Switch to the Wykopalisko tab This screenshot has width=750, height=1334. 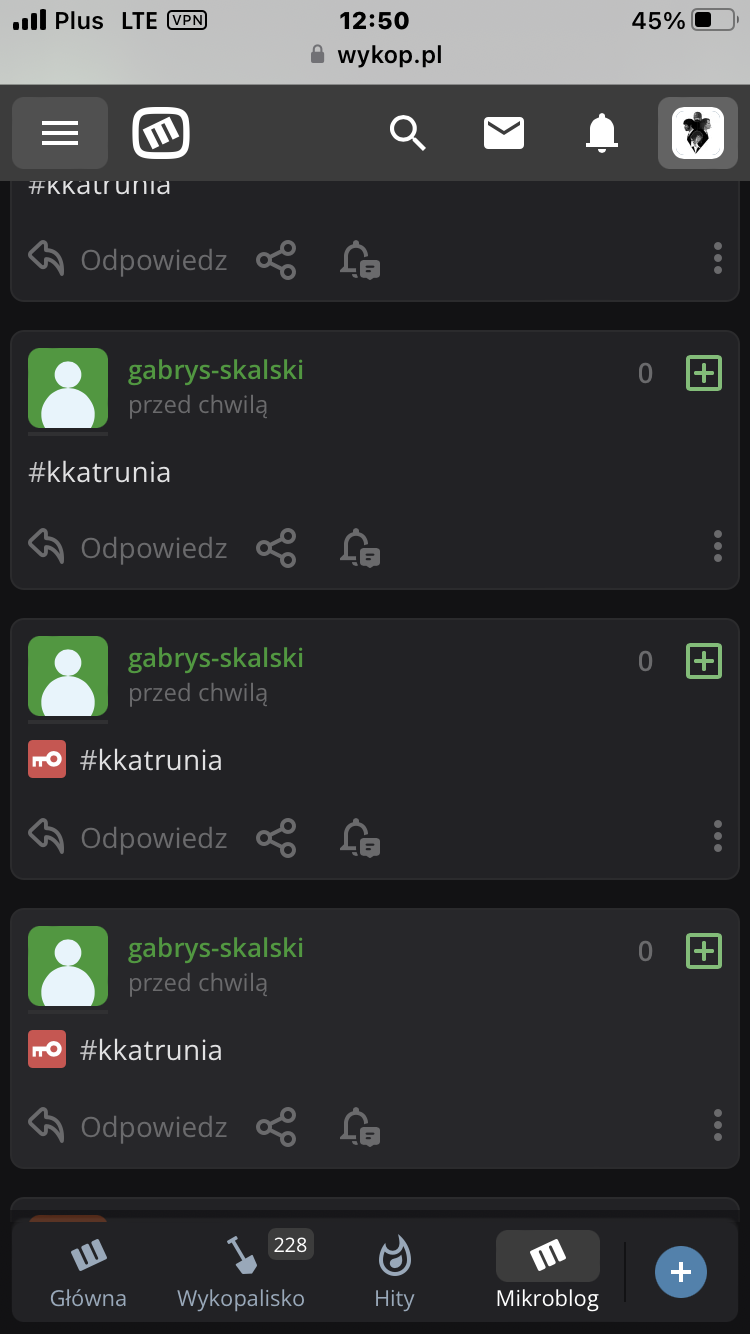[241, 1272]
